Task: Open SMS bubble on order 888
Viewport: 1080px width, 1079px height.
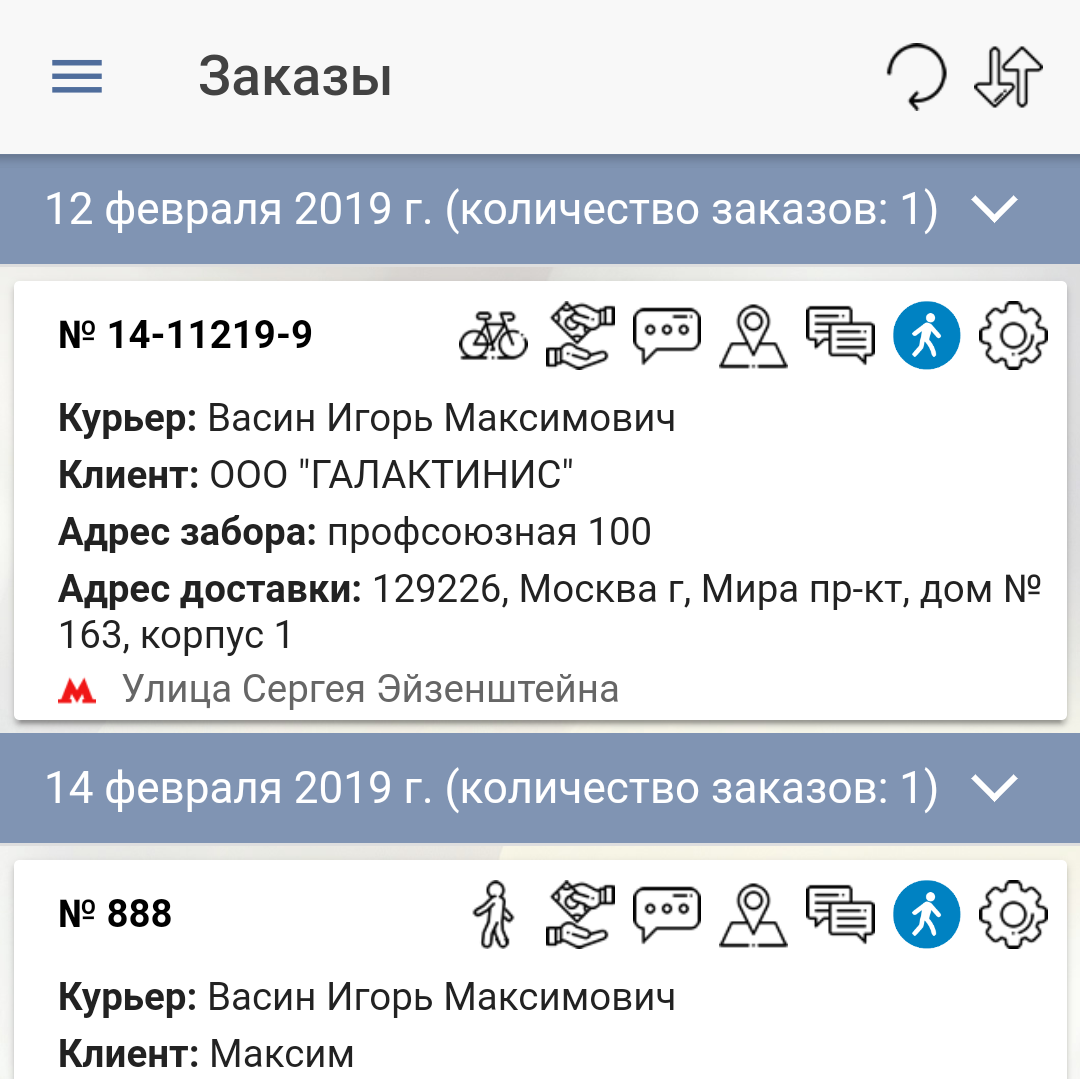Action: click(x=667, y=913)
